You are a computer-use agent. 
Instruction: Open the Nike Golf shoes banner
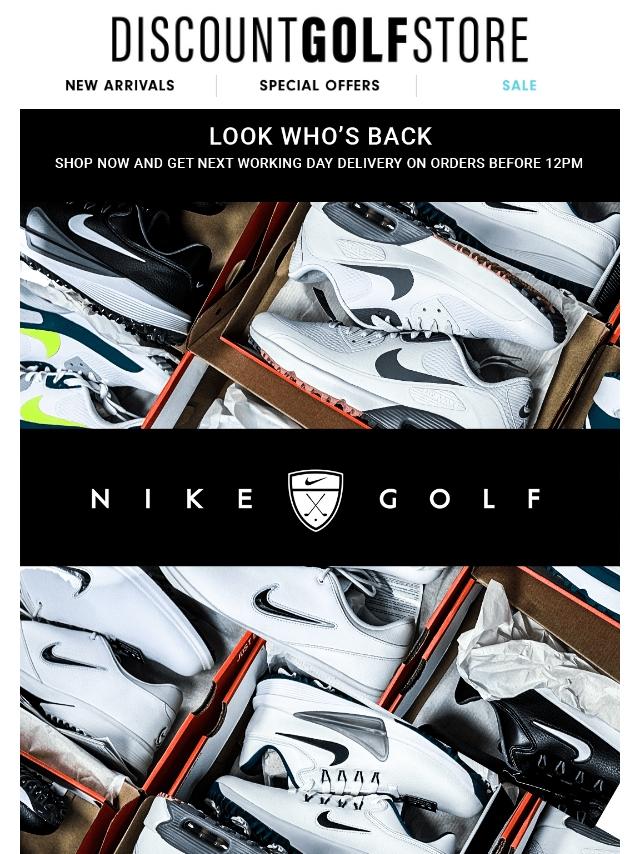319,497
